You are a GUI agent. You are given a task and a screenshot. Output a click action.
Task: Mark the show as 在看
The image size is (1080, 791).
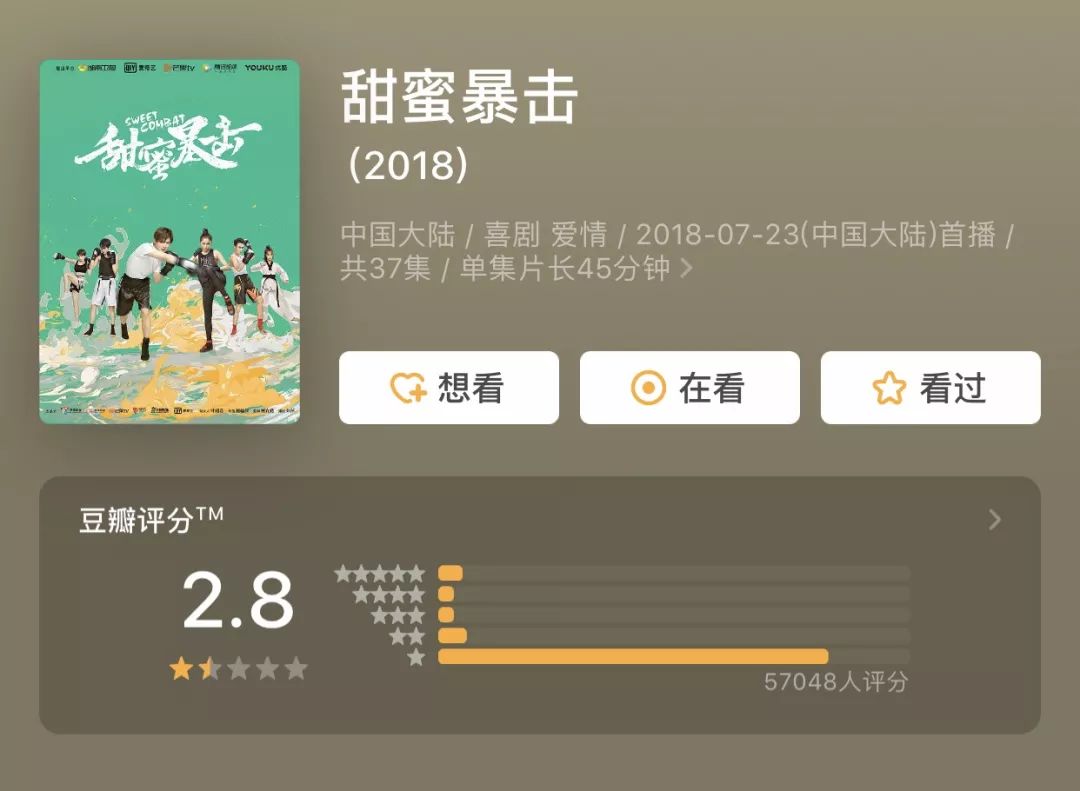pos(689,388)
